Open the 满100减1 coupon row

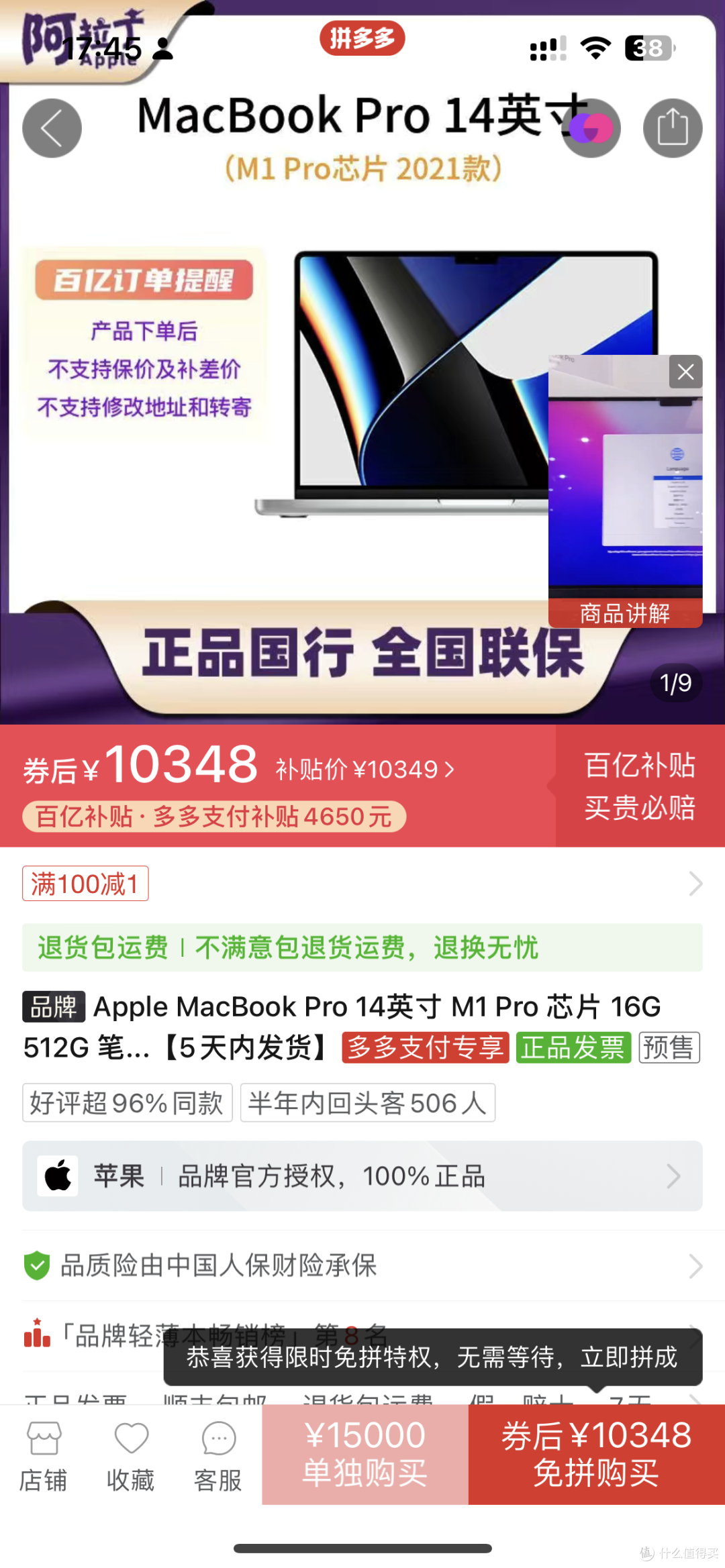(362, 884)
